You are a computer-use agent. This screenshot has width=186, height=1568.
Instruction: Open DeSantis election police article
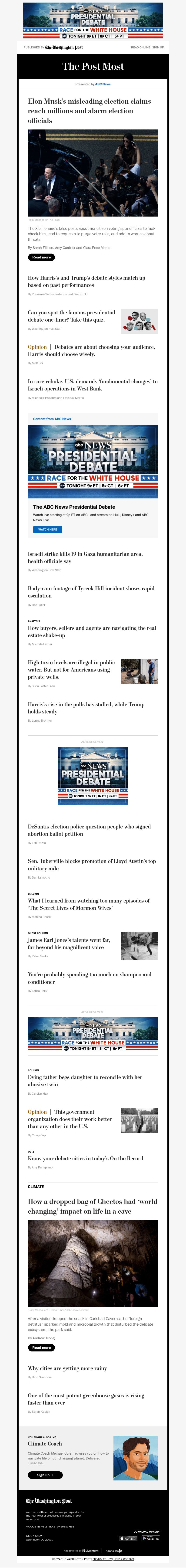click(x=89, y=830)
